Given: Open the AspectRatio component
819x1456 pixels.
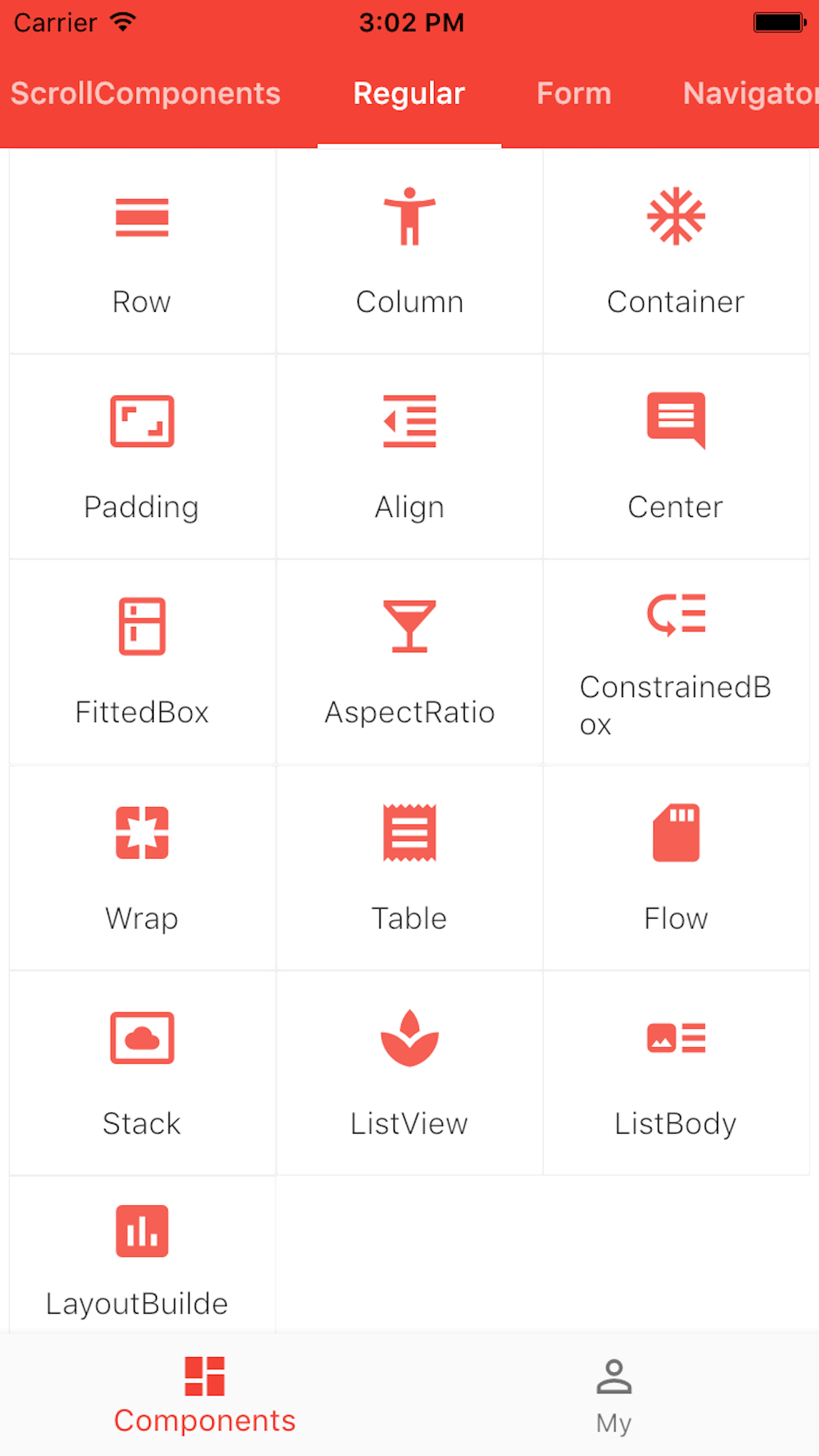Looking at the screenshot, I should [409, 662].
